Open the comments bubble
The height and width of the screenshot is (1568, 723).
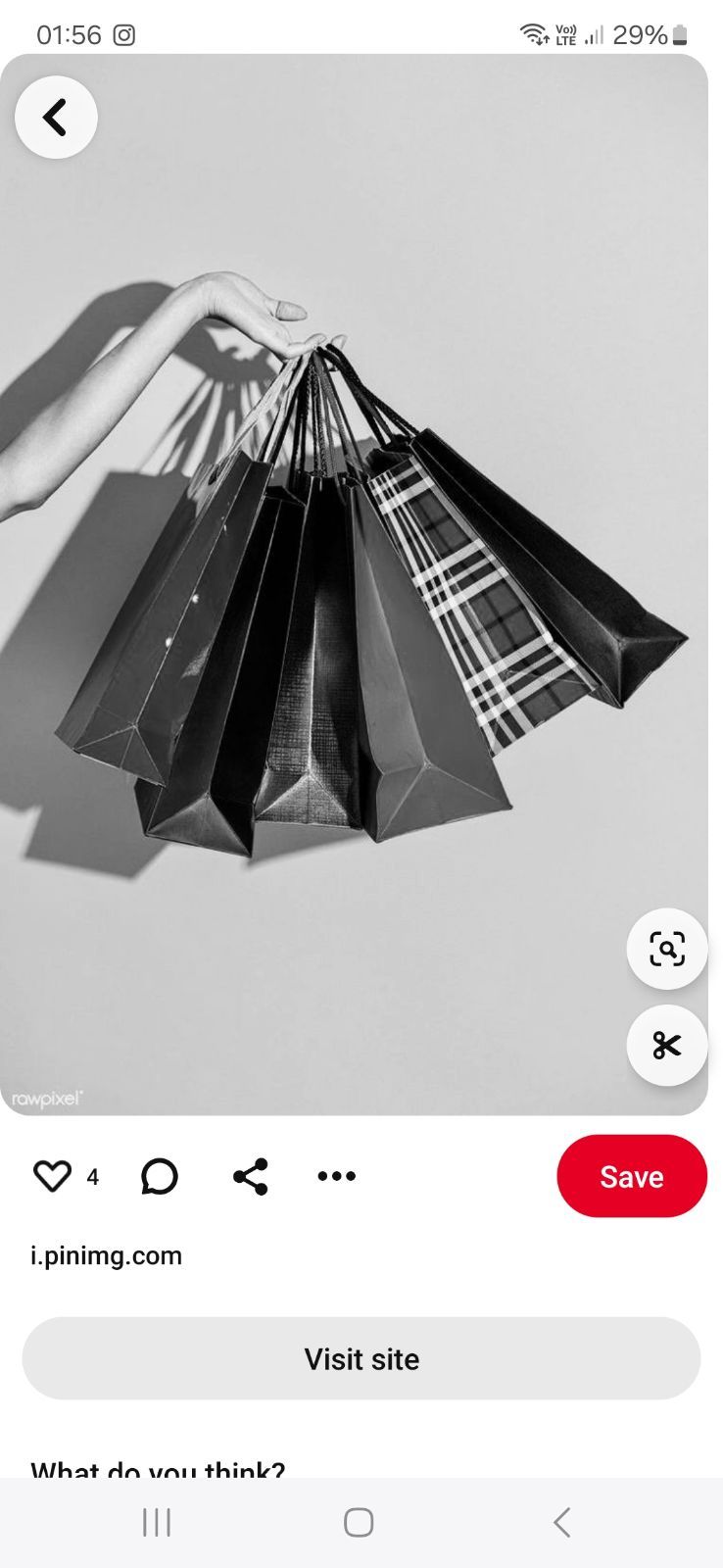click(160, 1176)
